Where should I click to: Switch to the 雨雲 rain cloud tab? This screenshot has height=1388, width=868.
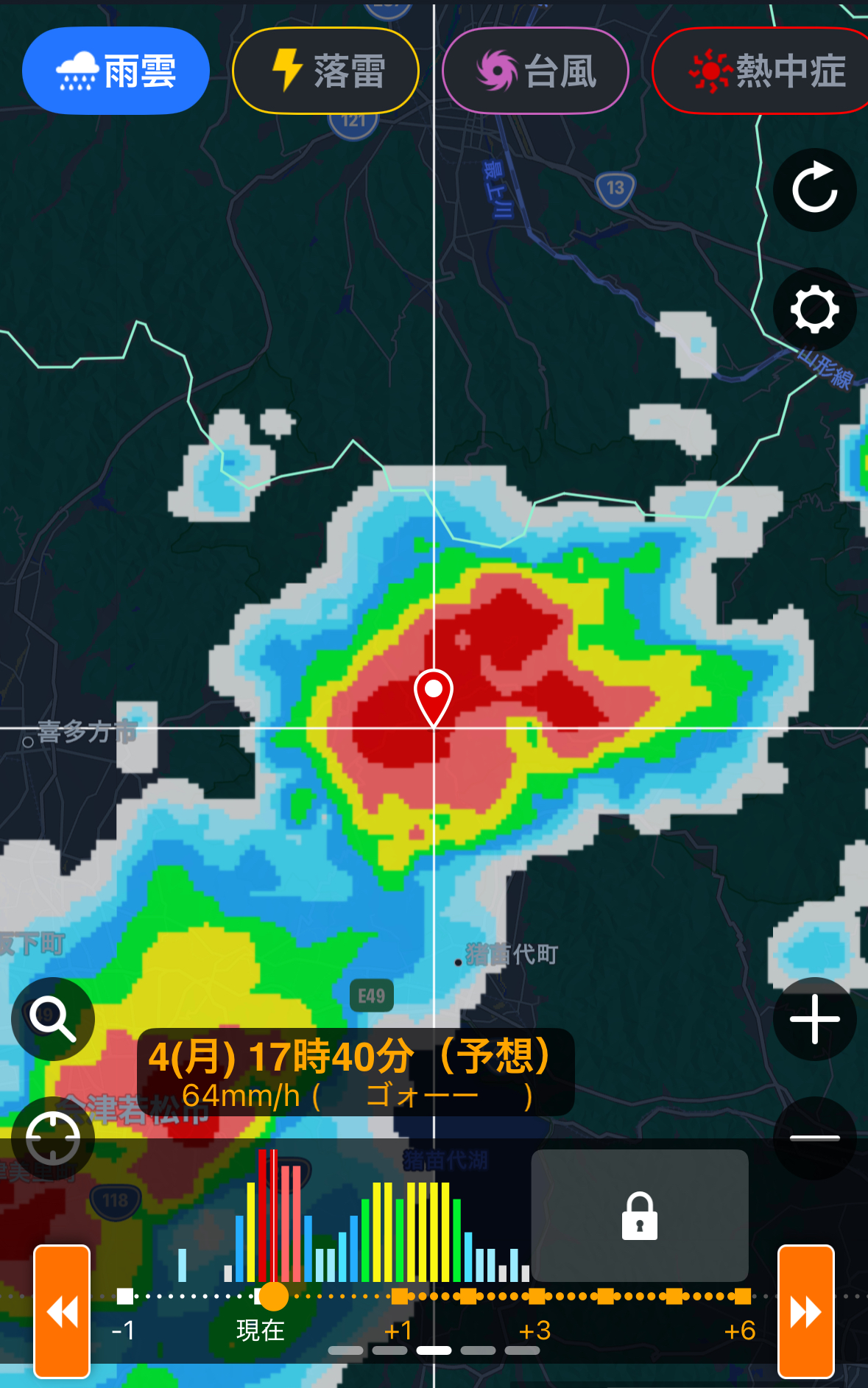point(116,71)
